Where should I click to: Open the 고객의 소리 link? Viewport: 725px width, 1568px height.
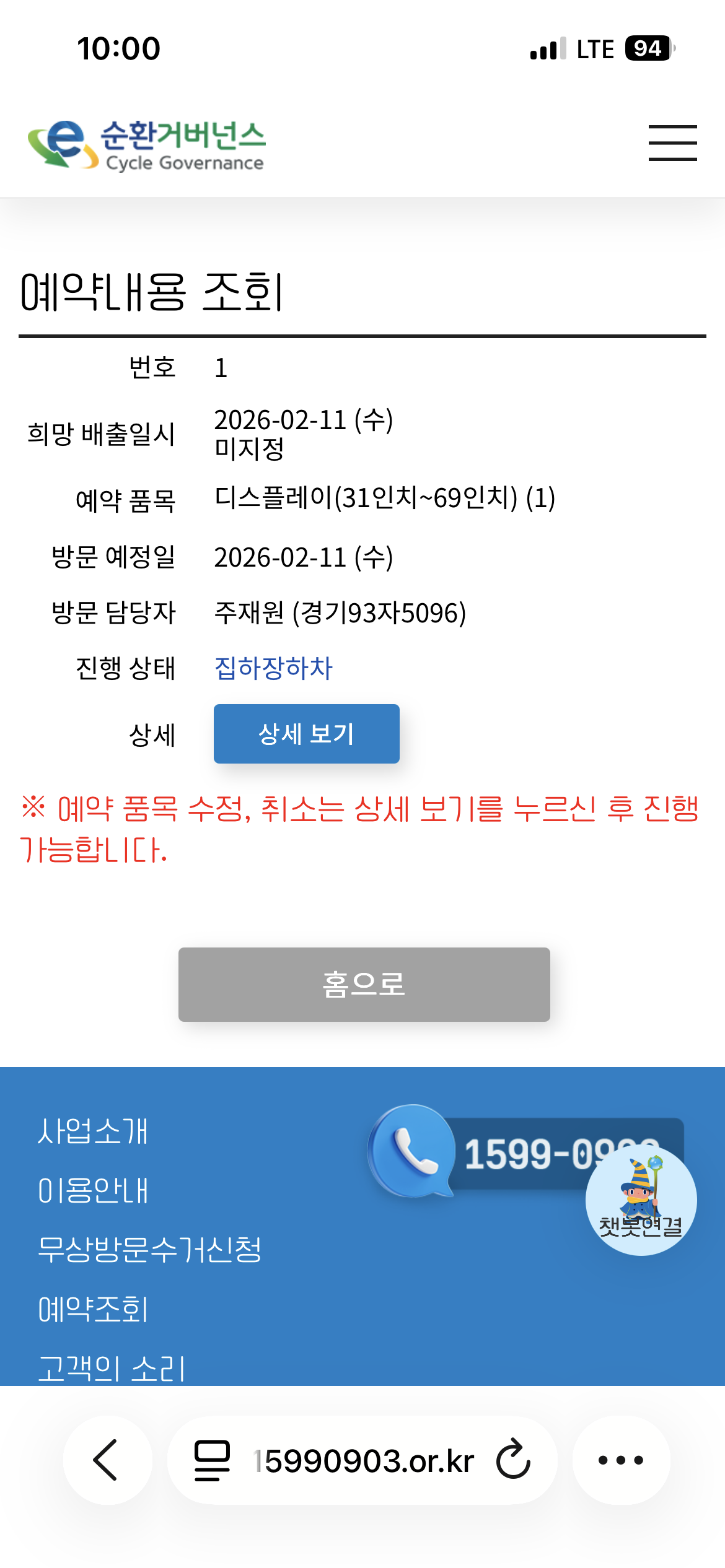coord(112,1367)
